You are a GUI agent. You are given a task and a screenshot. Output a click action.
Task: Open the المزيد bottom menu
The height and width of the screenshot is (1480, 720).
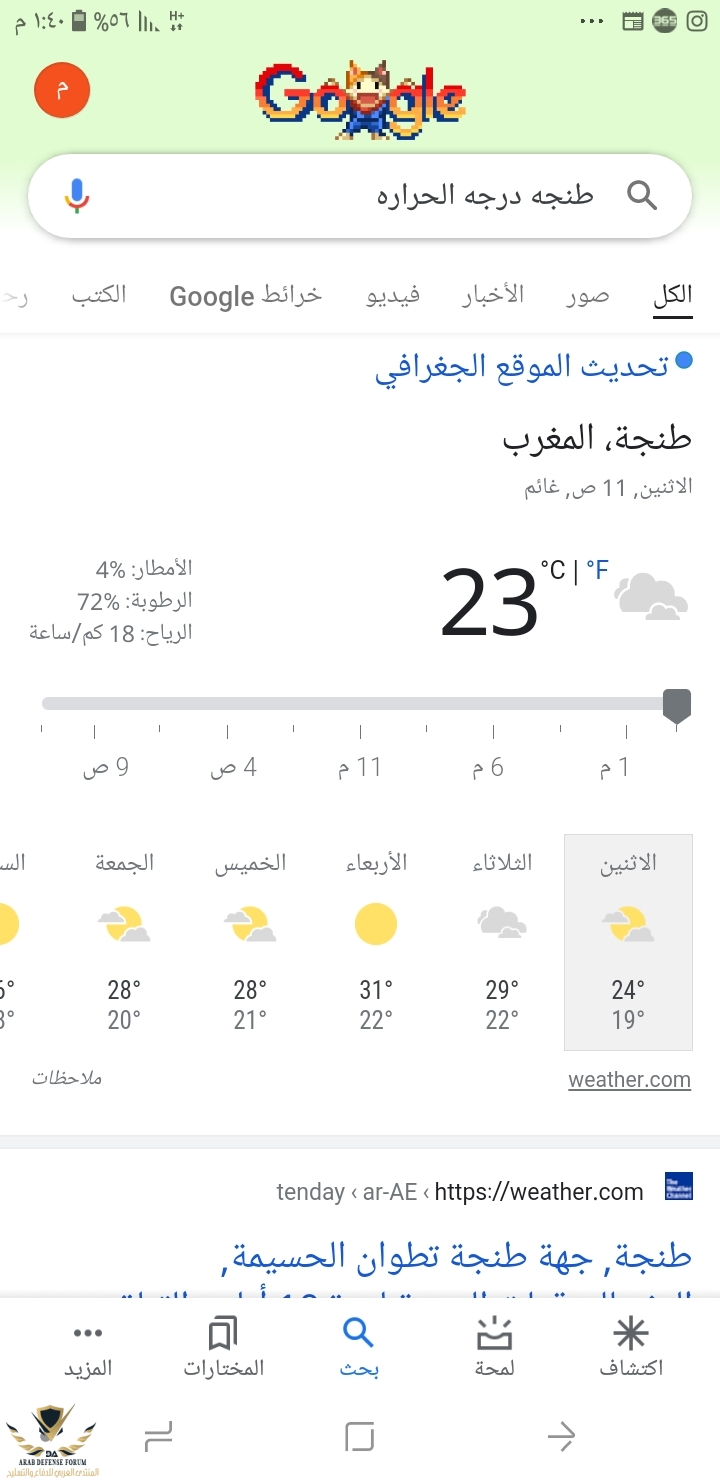(89, 1347)
